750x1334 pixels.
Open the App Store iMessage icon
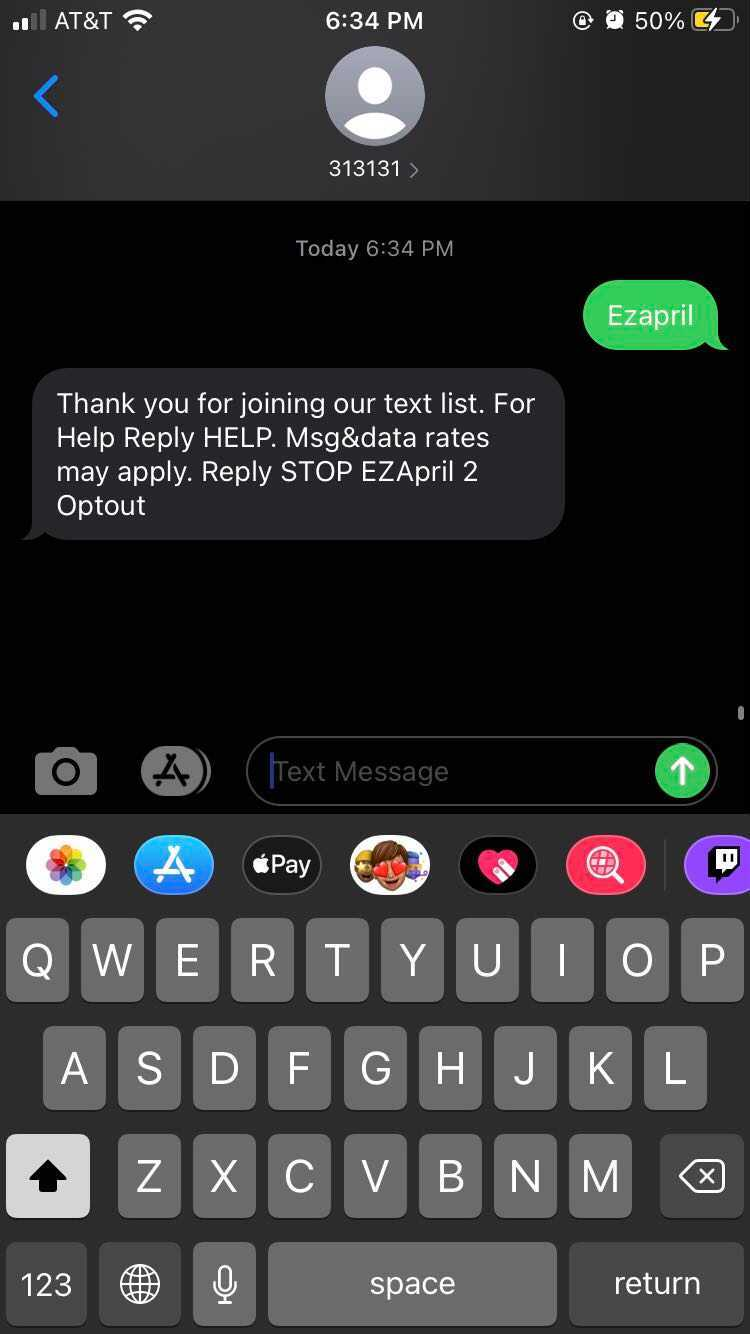pyautogui.click(x=173, y=865)
